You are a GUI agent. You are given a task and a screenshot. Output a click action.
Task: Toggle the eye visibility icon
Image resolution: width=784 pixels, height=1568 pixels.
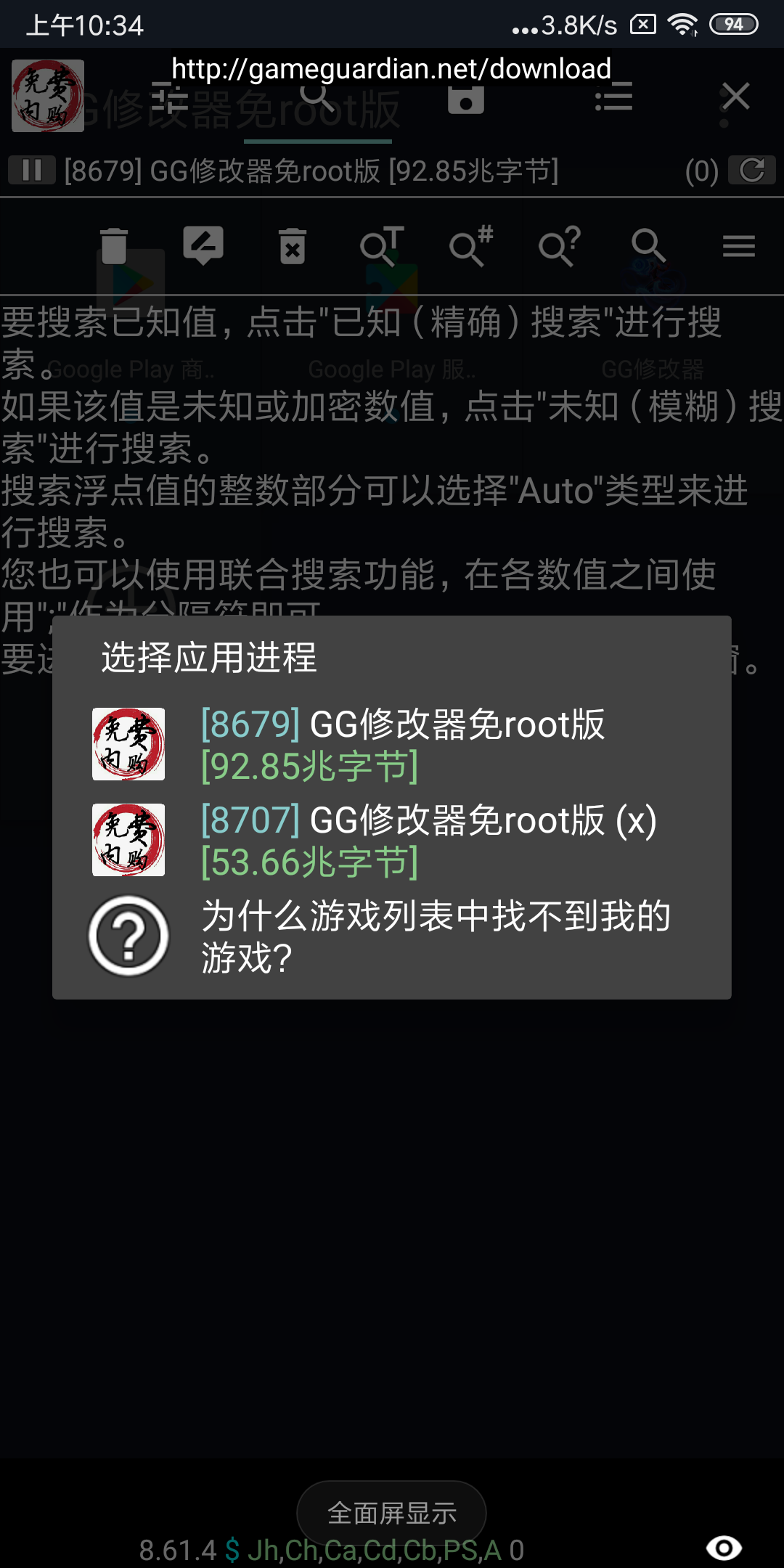coord(724,1548)
